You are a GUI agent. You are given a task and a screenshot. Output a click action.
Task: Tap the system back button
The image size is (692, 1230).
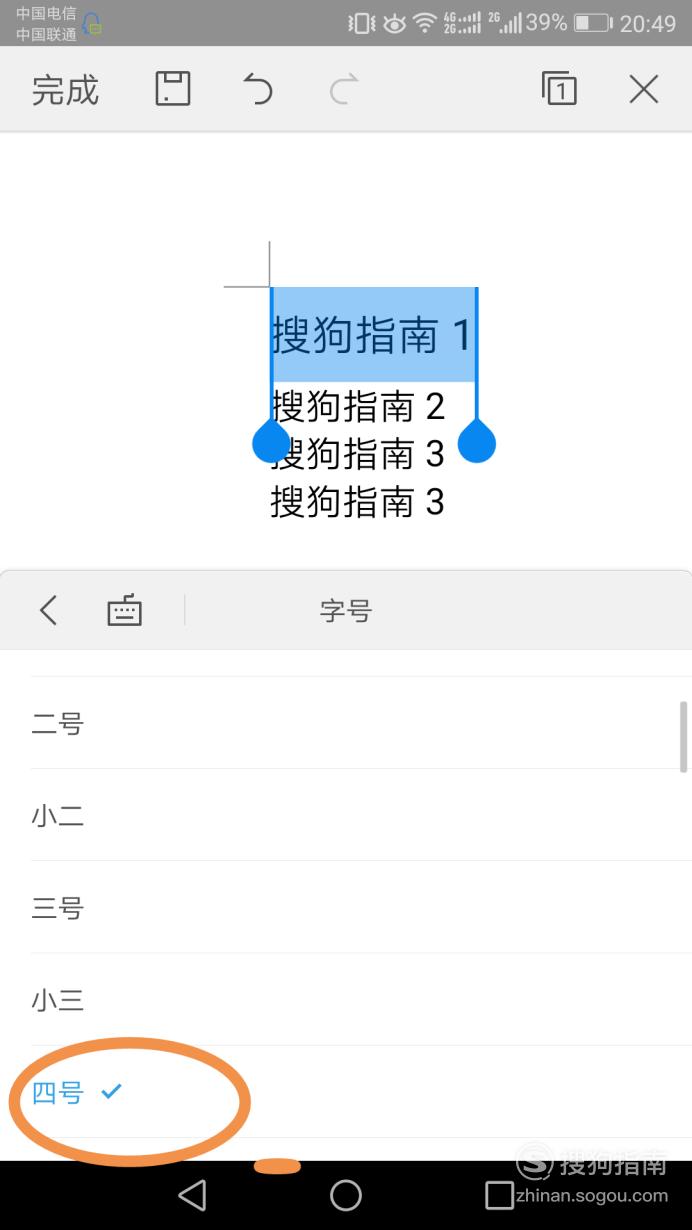[192, 1195]
